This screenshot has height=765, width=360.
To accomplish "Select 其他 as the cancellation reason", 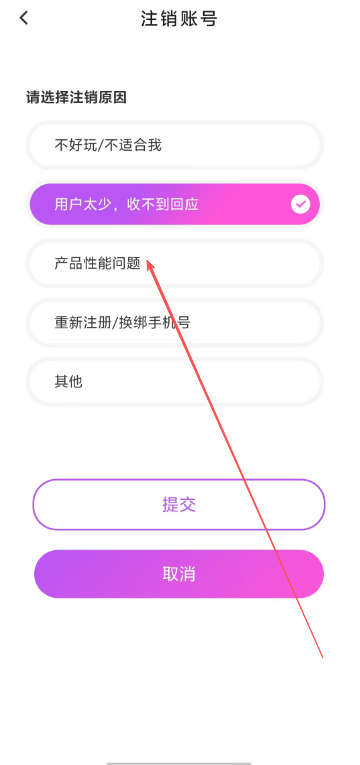I will 175,382.
